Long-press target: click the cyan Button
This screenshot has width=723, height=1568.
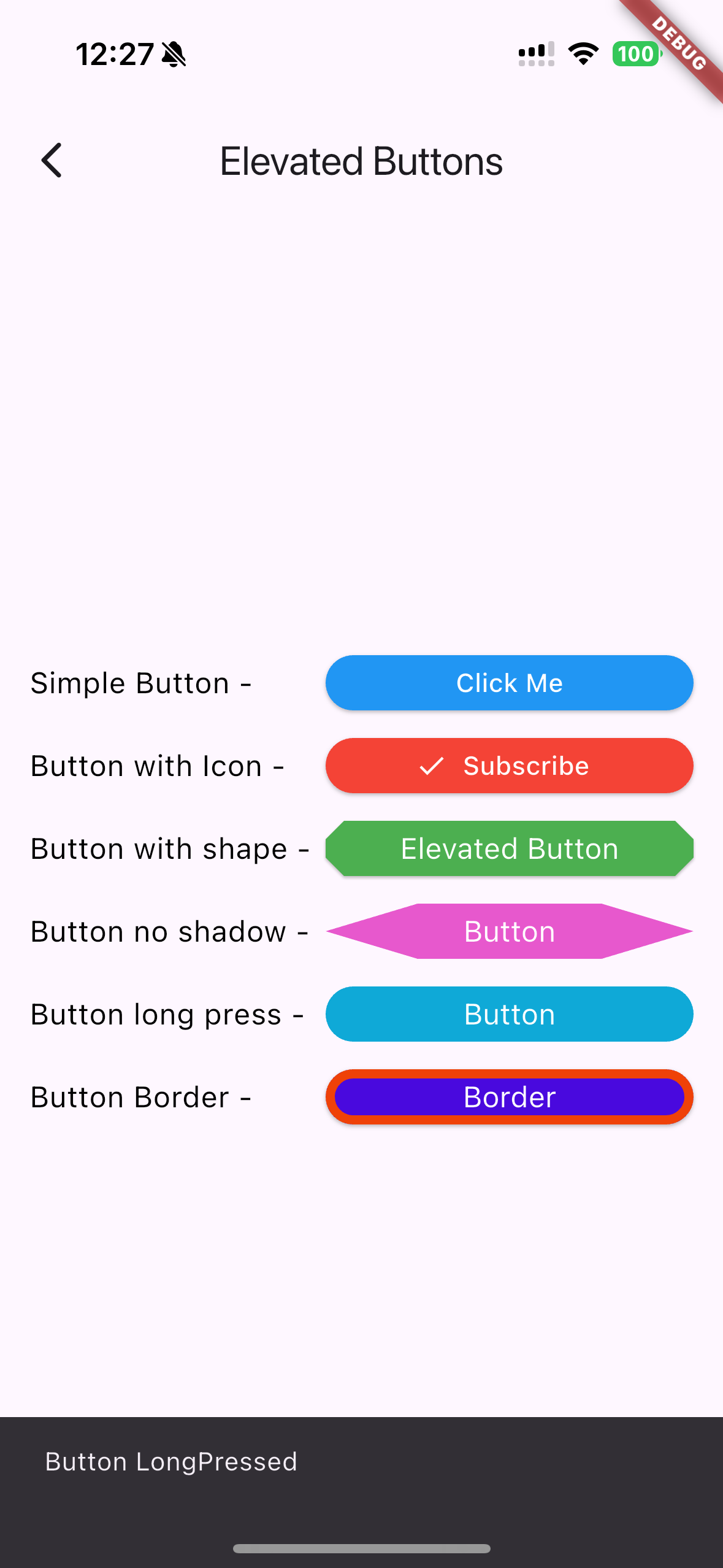[x=508, y=1014]
